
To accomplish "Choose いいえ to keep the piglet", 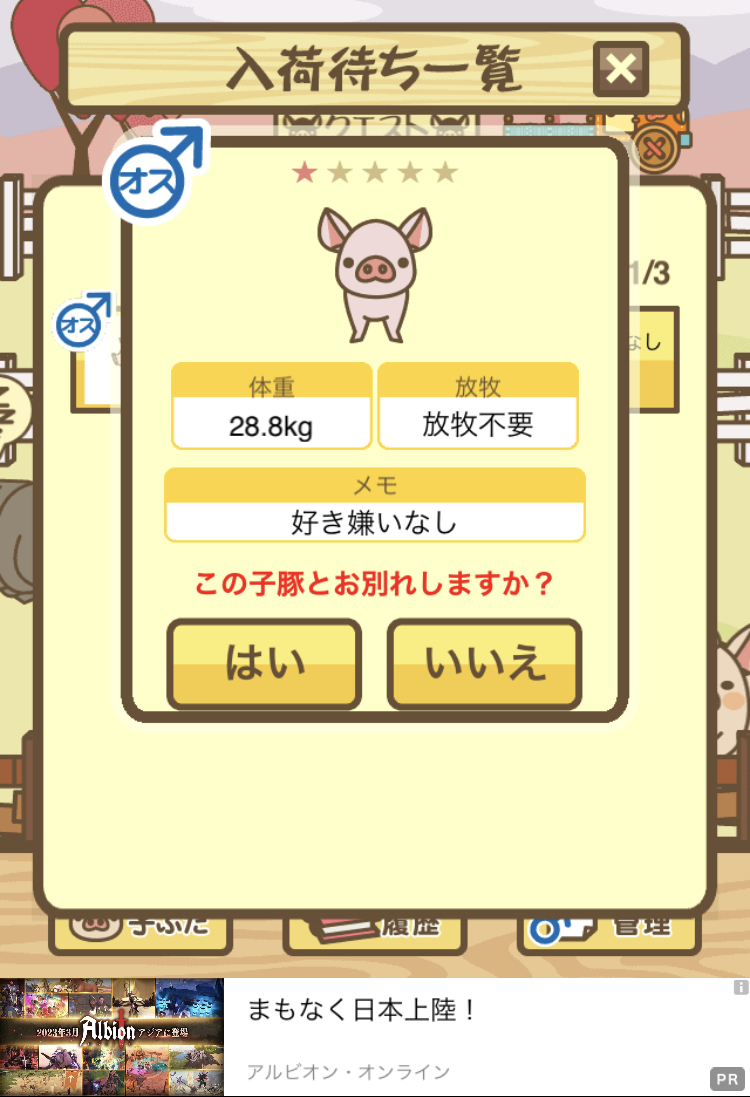I will [484, 663].
